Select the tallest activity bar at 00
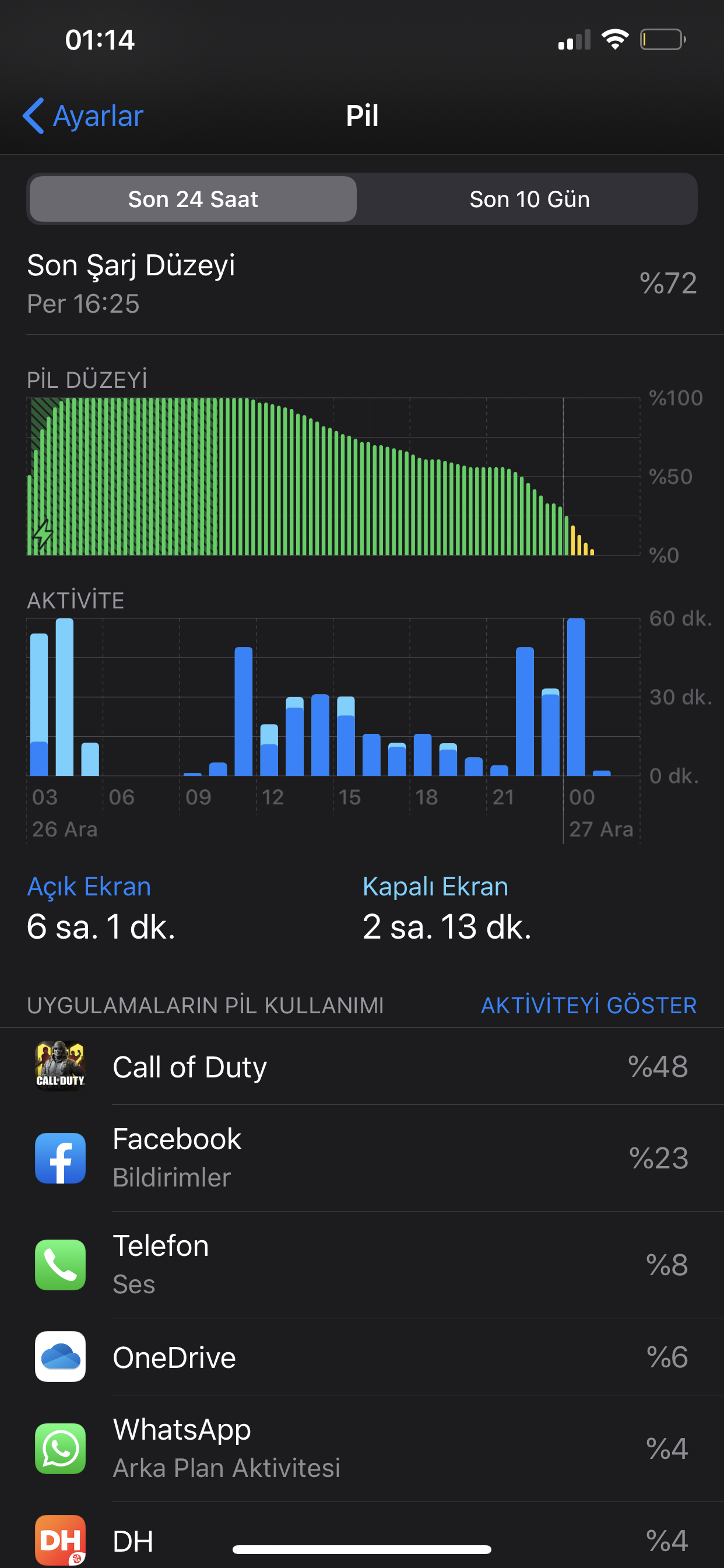The width and height of the screenshot is (724, 1568). [x=575, y=697]
